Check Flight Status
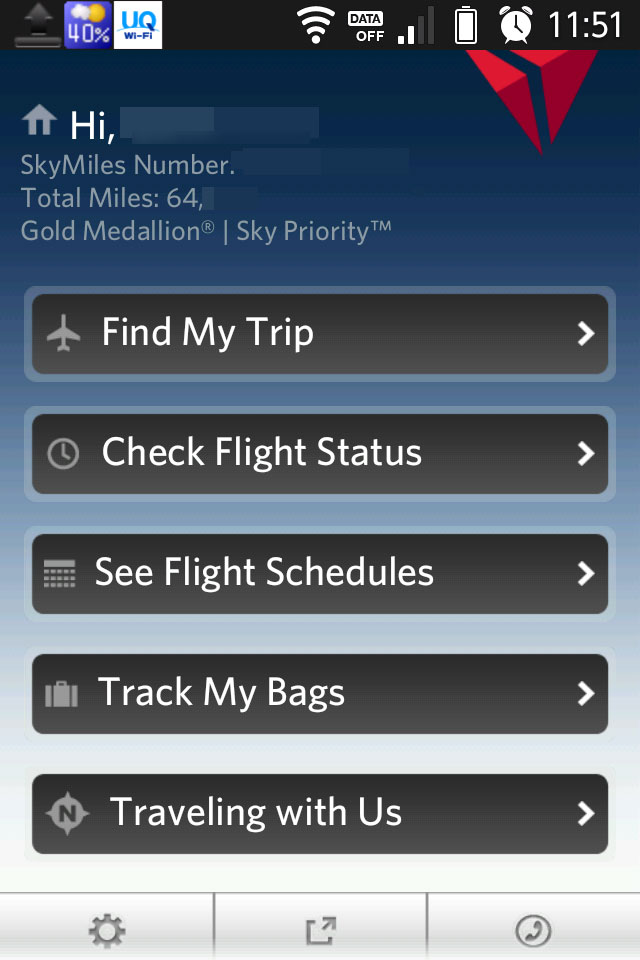This screenshot has height=960, width=640. (320, 454)
